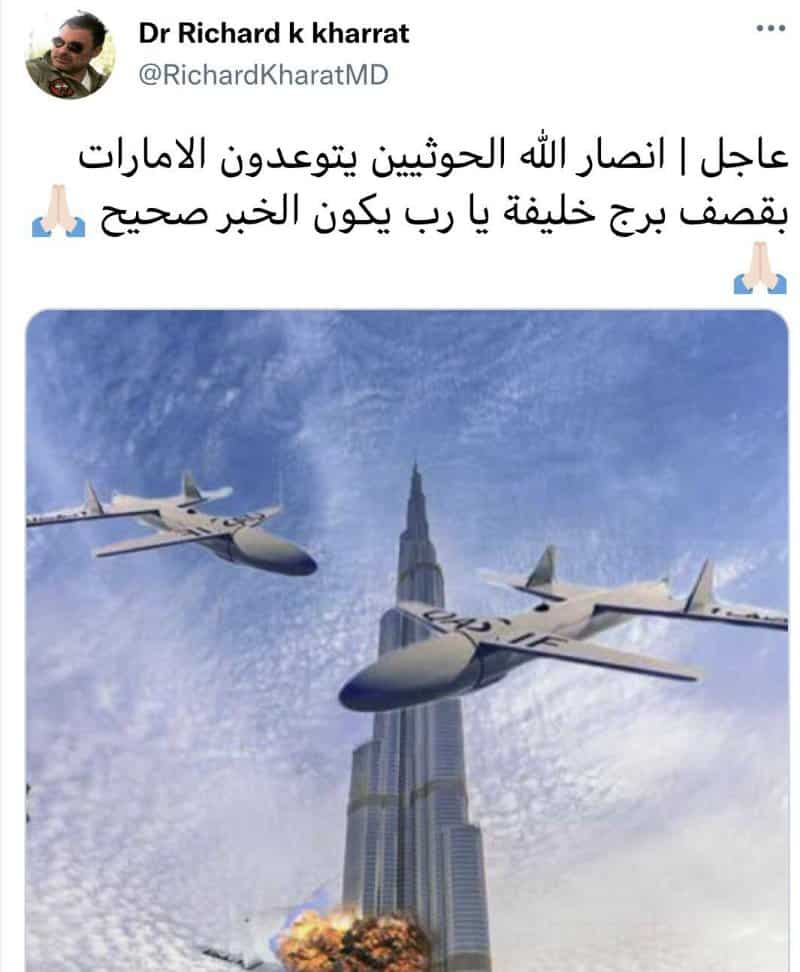This screenshot has height=972, width=800.
Task: Open the tweet's three-dot overflow menu
Action: [x=770, y=28]
